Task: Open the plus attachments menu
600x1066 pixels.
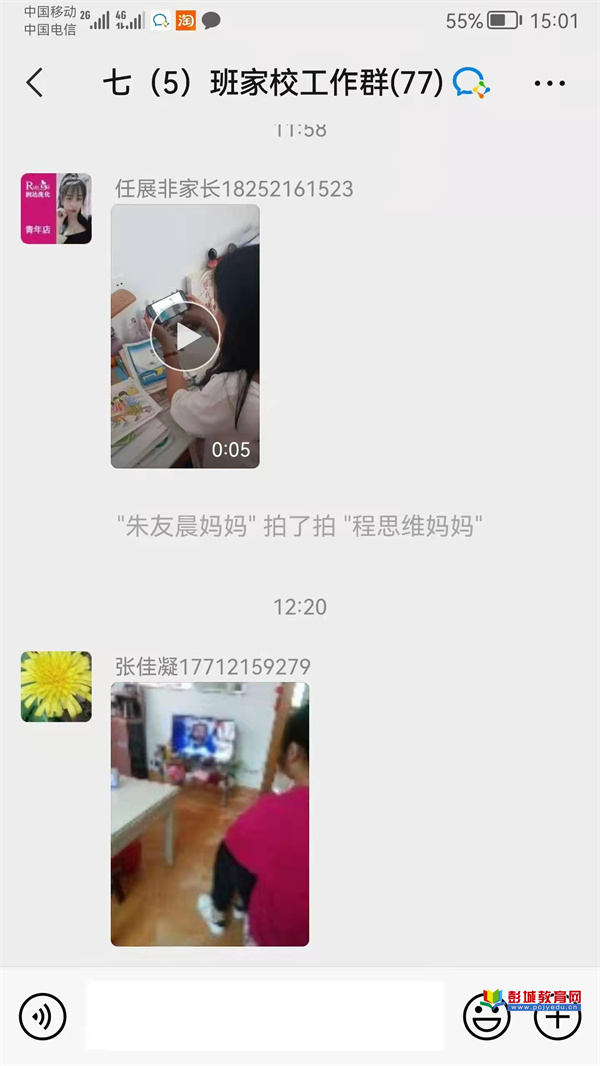Action: tap(557, 1017)
